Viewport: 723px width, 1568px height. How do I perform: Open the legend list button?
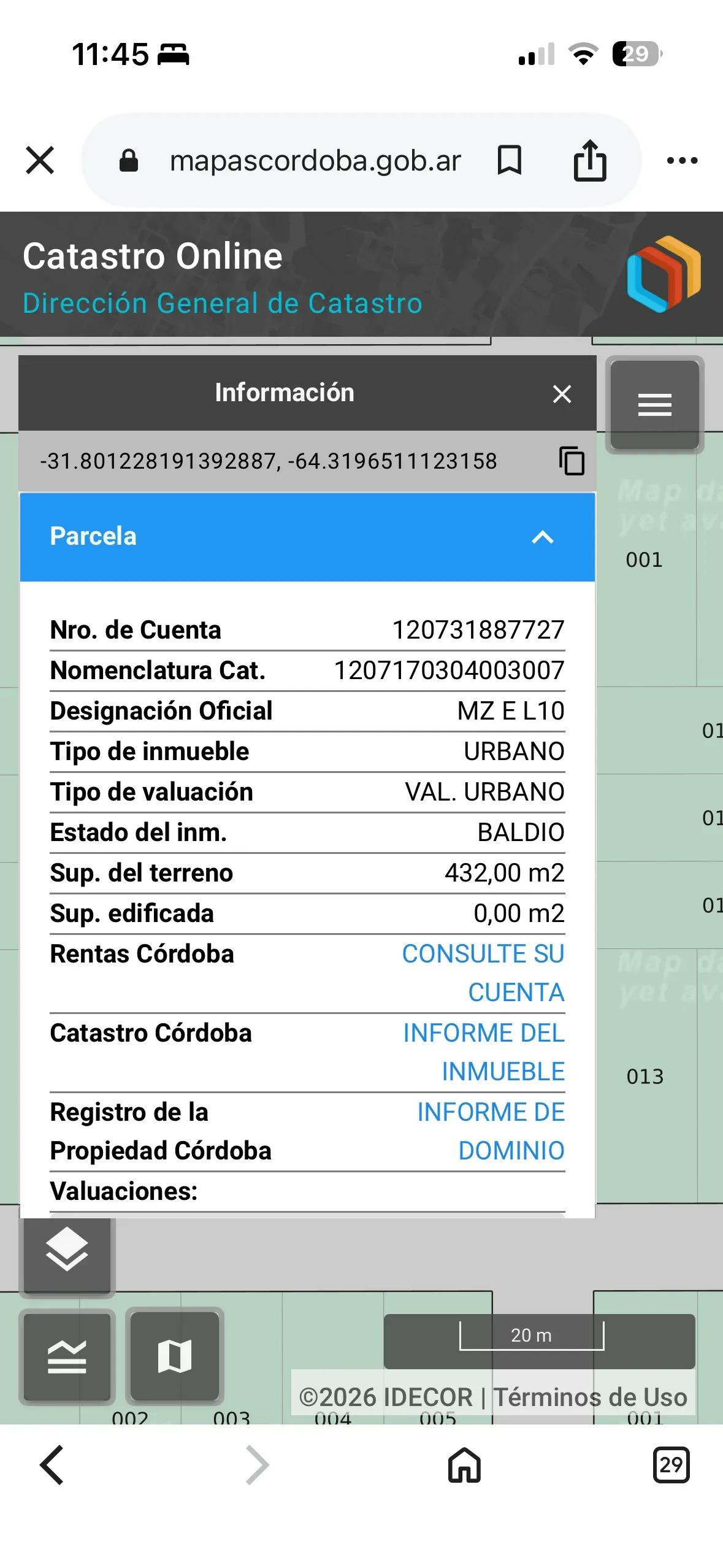67,1356
